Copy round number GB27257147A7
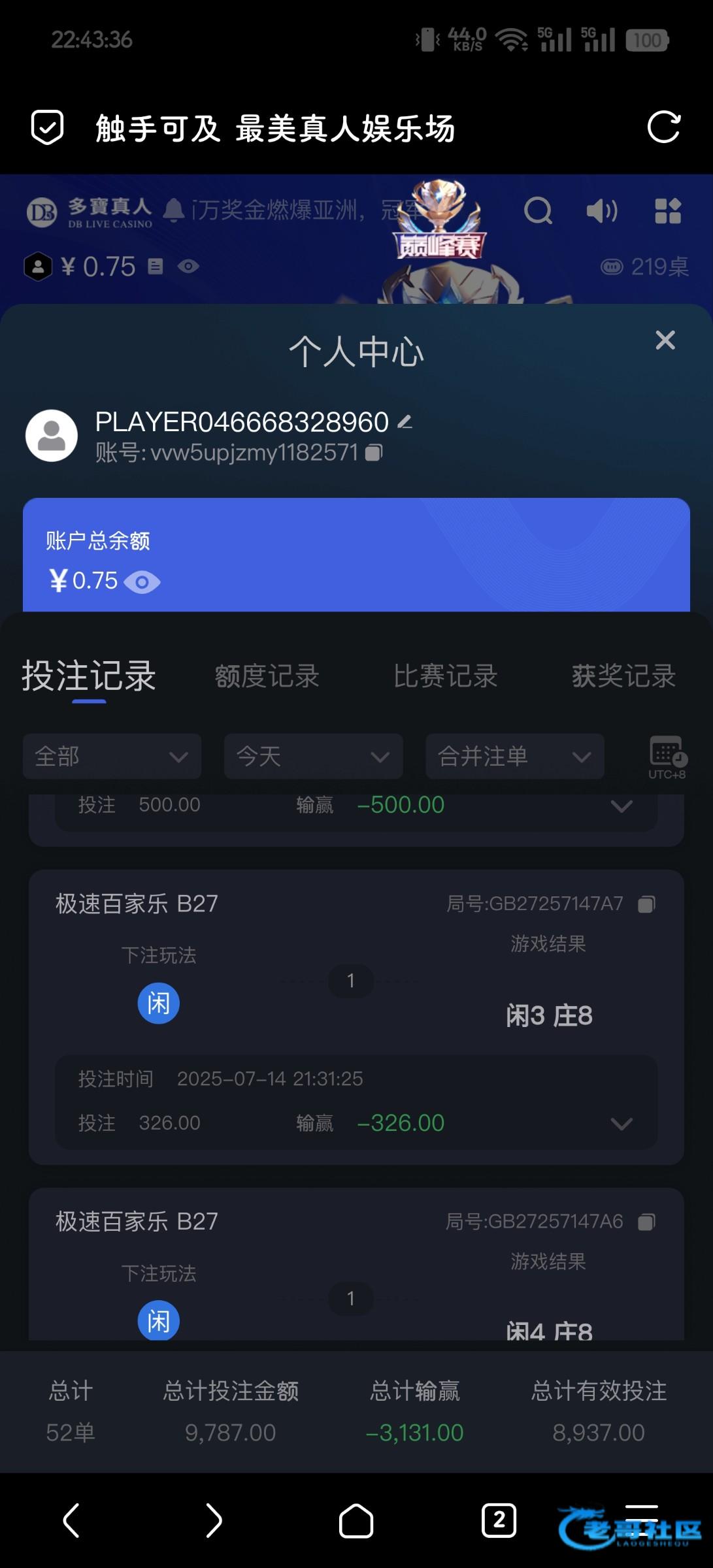The width and height of the screenshot is (713, 1568). pos(646,904)
